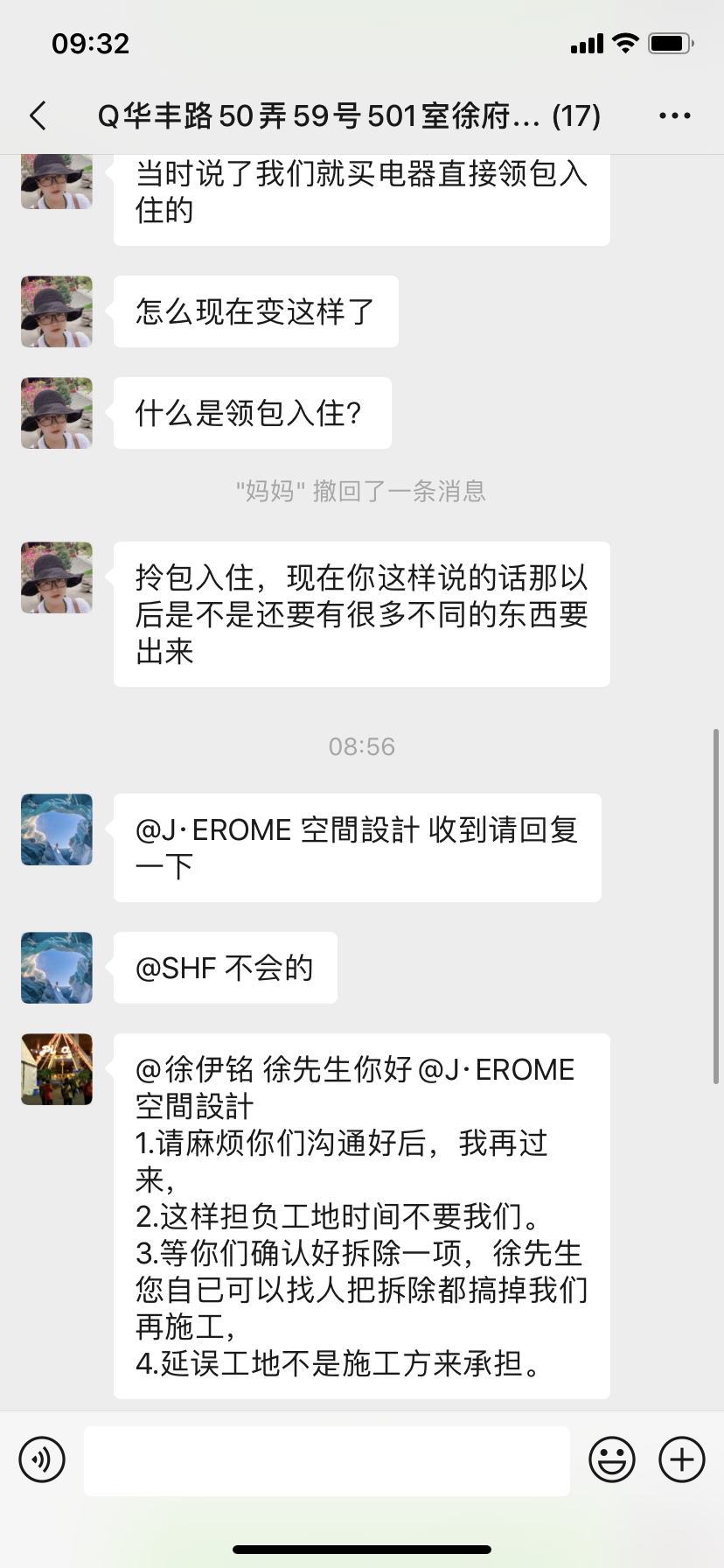The image size is (724, 1568).
Task: Go back to the chat list
Action: 38,115
